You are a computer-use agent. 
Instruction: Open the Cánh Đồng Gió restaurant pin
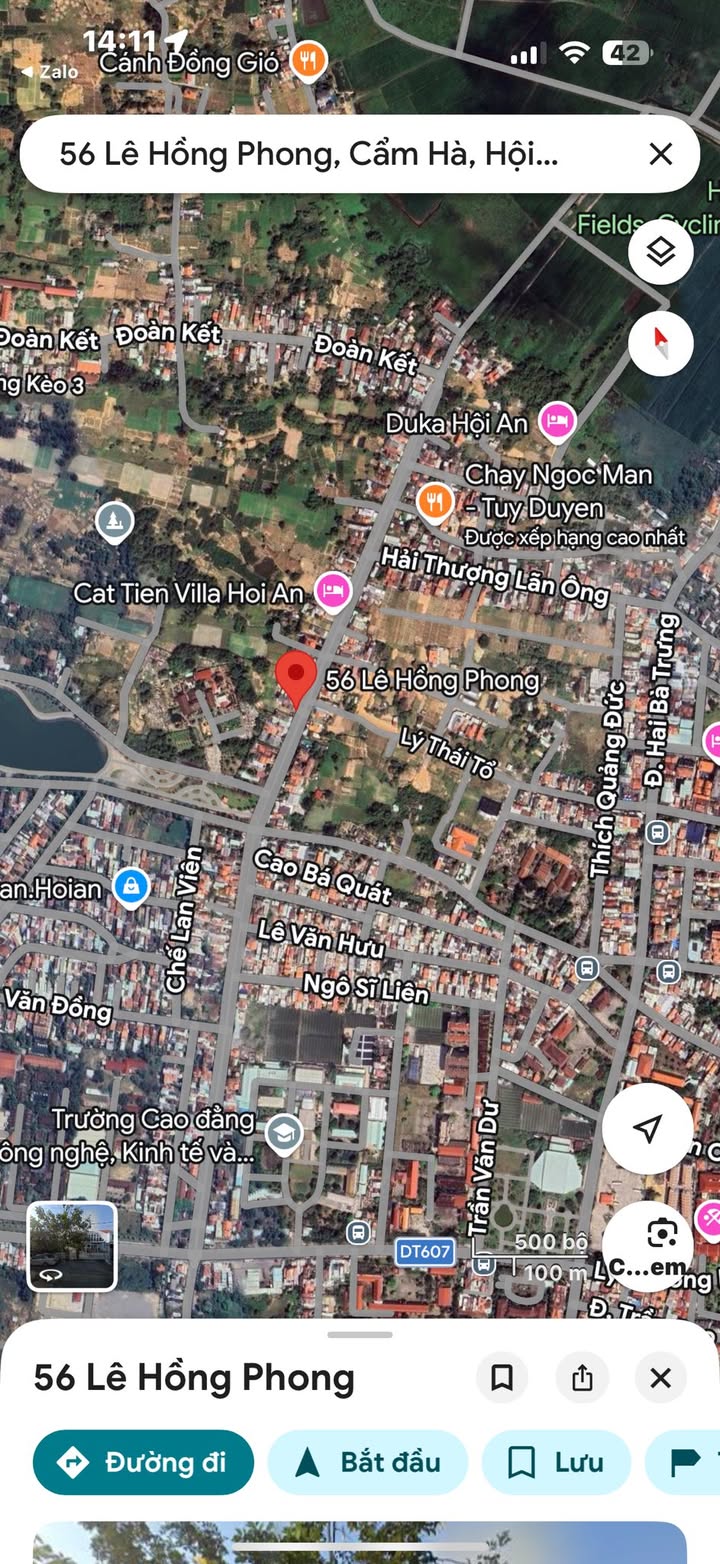click(x=308, y=62)
